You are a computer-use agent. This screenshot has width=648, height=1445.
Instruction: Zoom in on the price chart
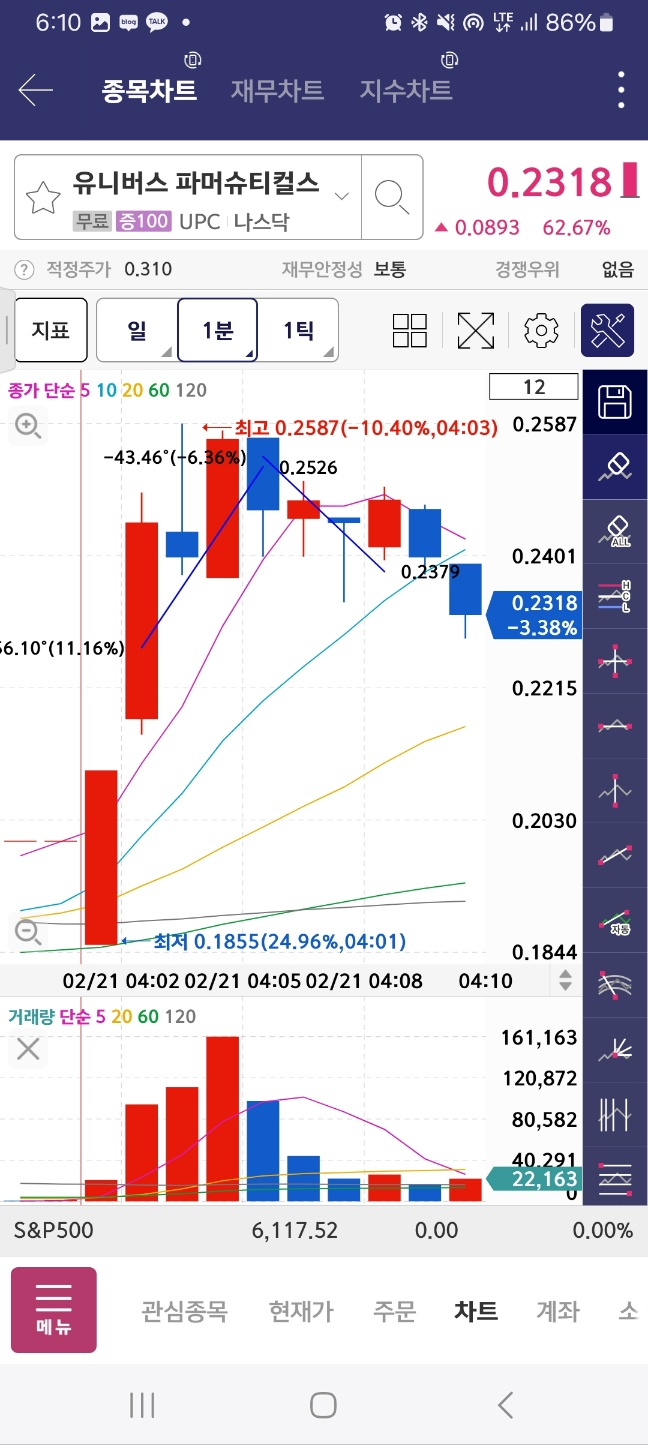[28, 427]
